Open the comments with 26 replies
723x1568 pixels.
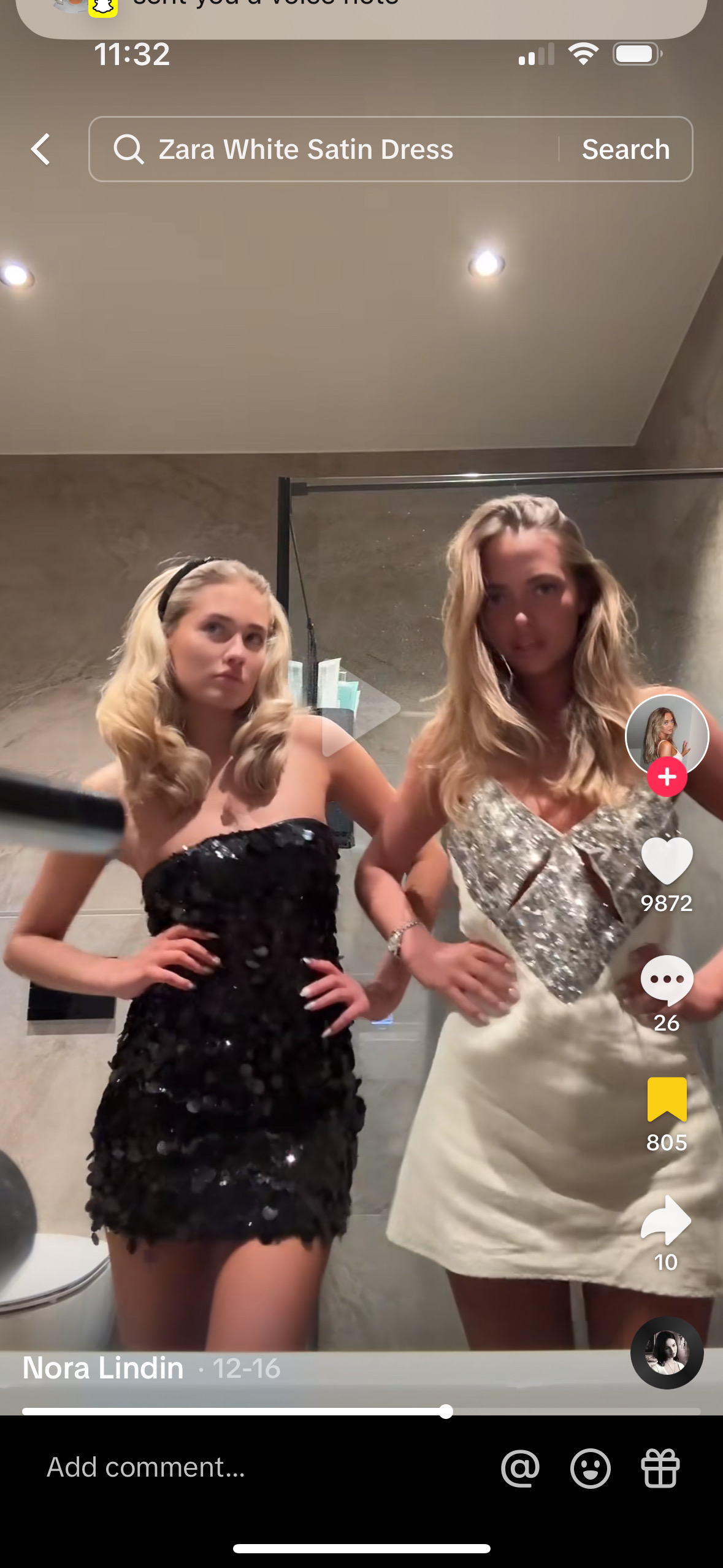[667, 980]
